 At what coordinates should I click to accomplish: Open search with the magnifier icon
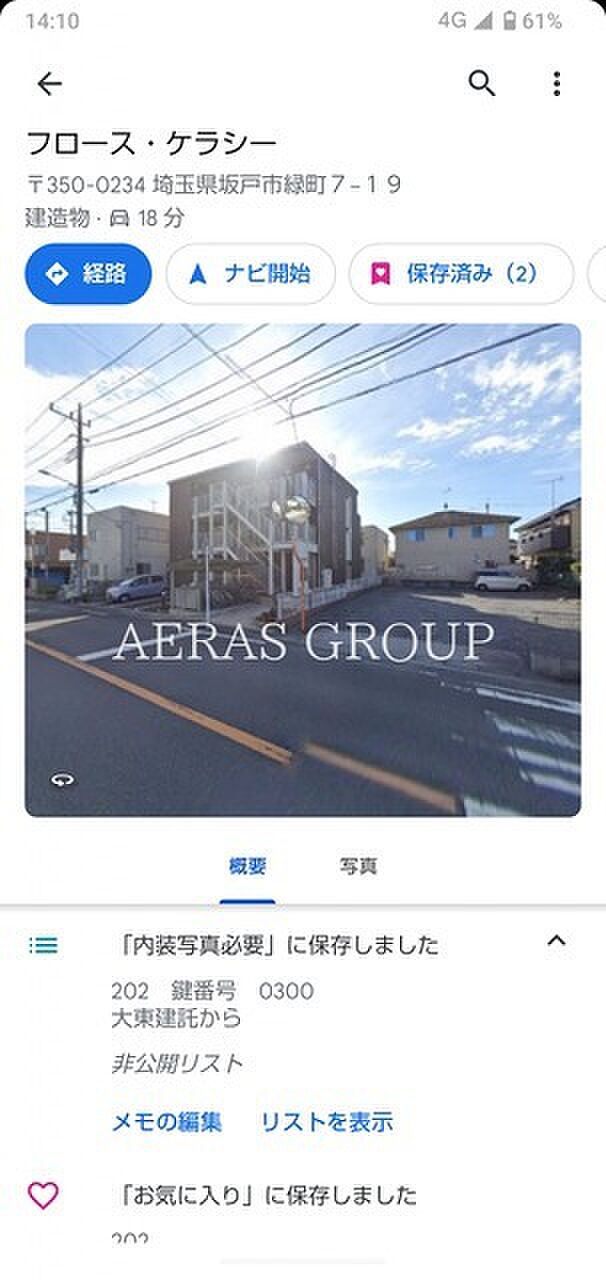tap(482, 84)
